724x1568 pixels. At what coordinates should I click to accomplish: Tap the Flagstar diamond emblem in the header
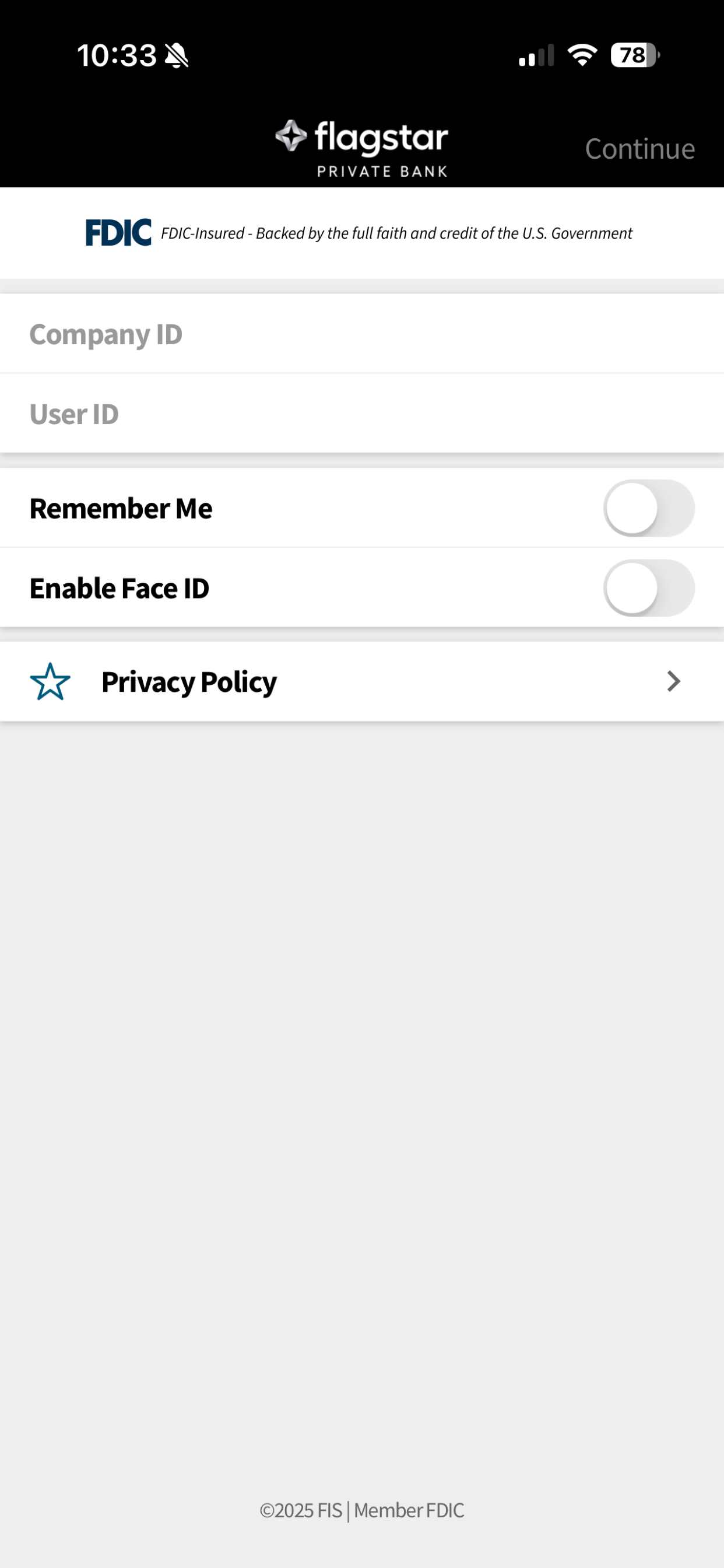(292, 135)
